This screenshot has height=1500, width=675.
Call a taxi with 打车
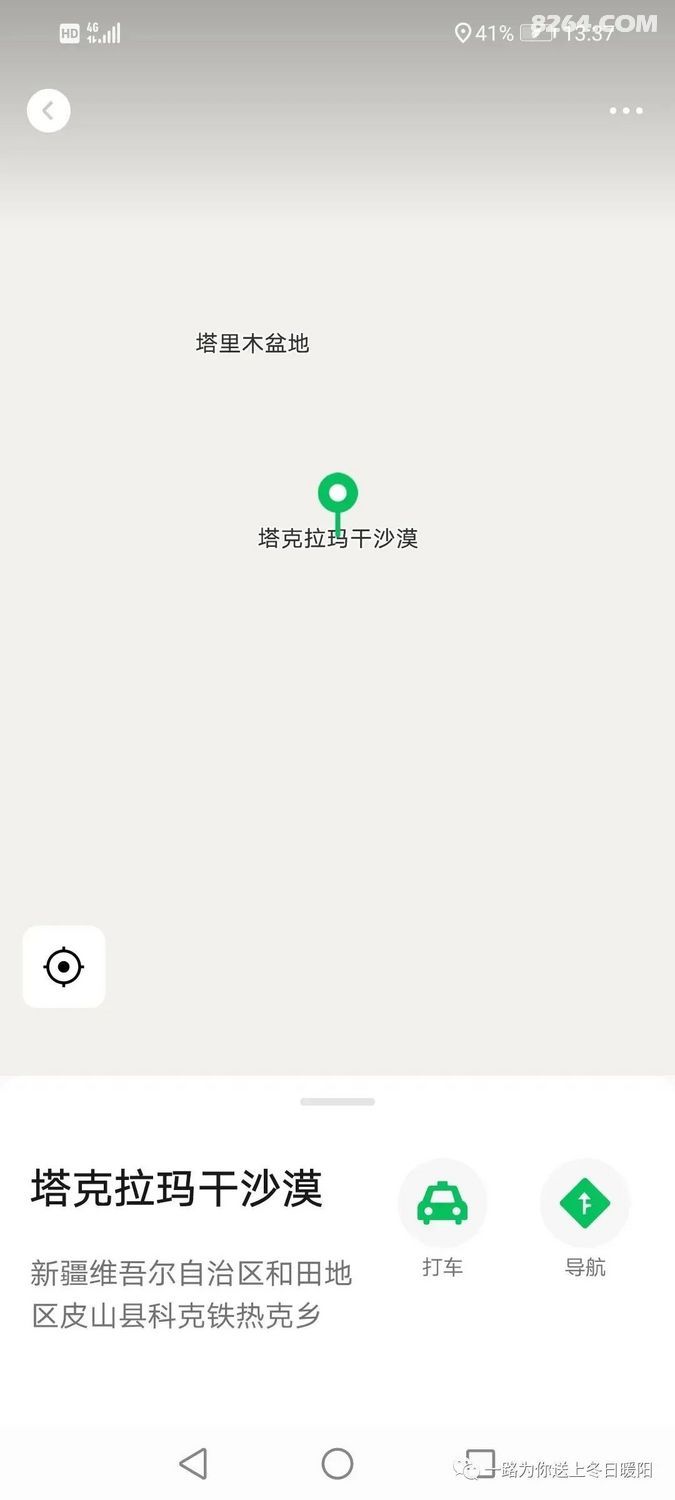tap(442, 1203)
